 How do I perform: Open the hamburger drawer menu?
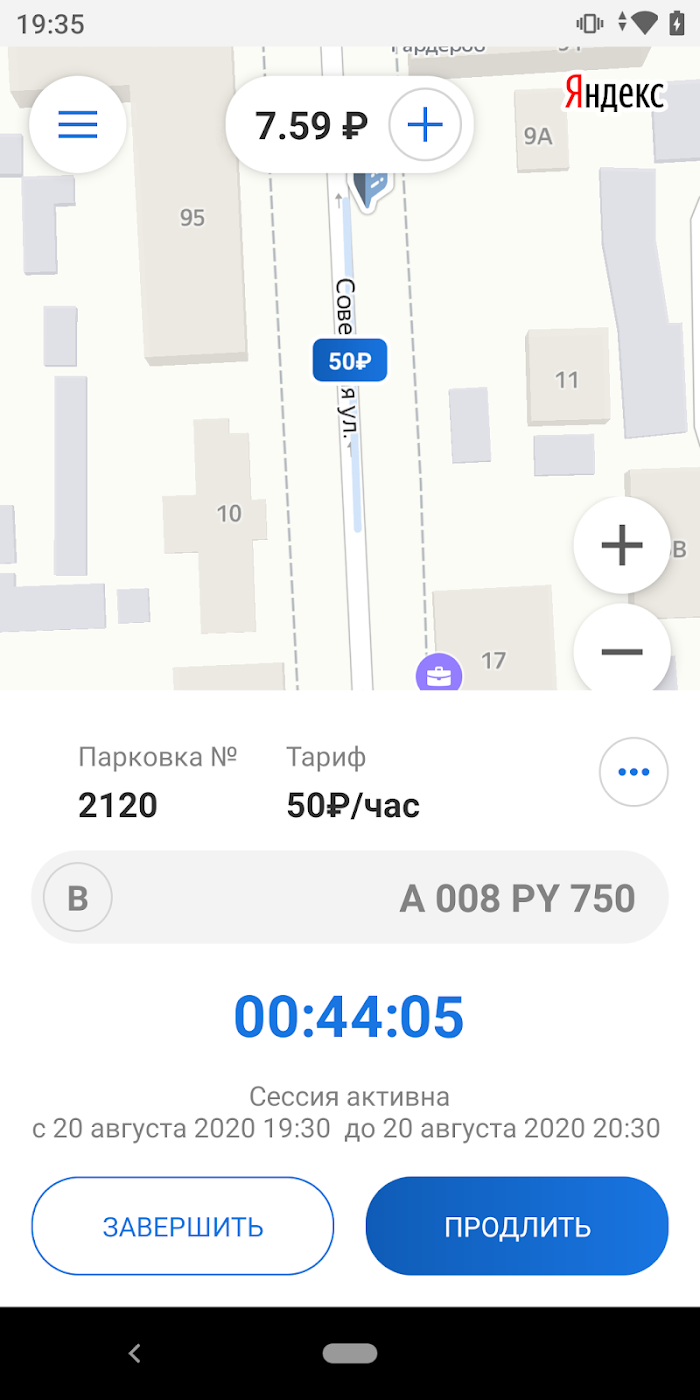[78, 124]
